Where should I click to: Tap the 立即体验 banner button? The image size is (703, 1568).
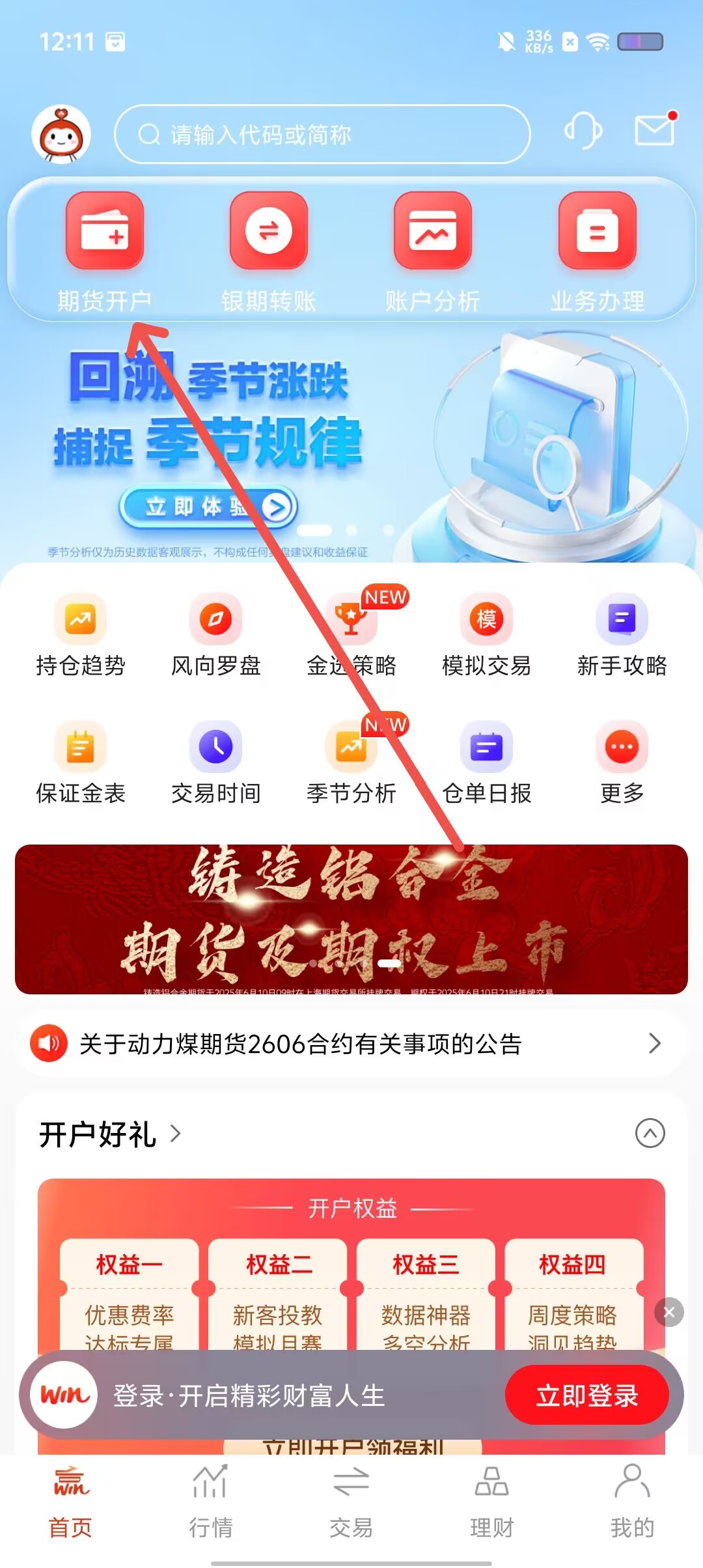click(x=207, y=507)
